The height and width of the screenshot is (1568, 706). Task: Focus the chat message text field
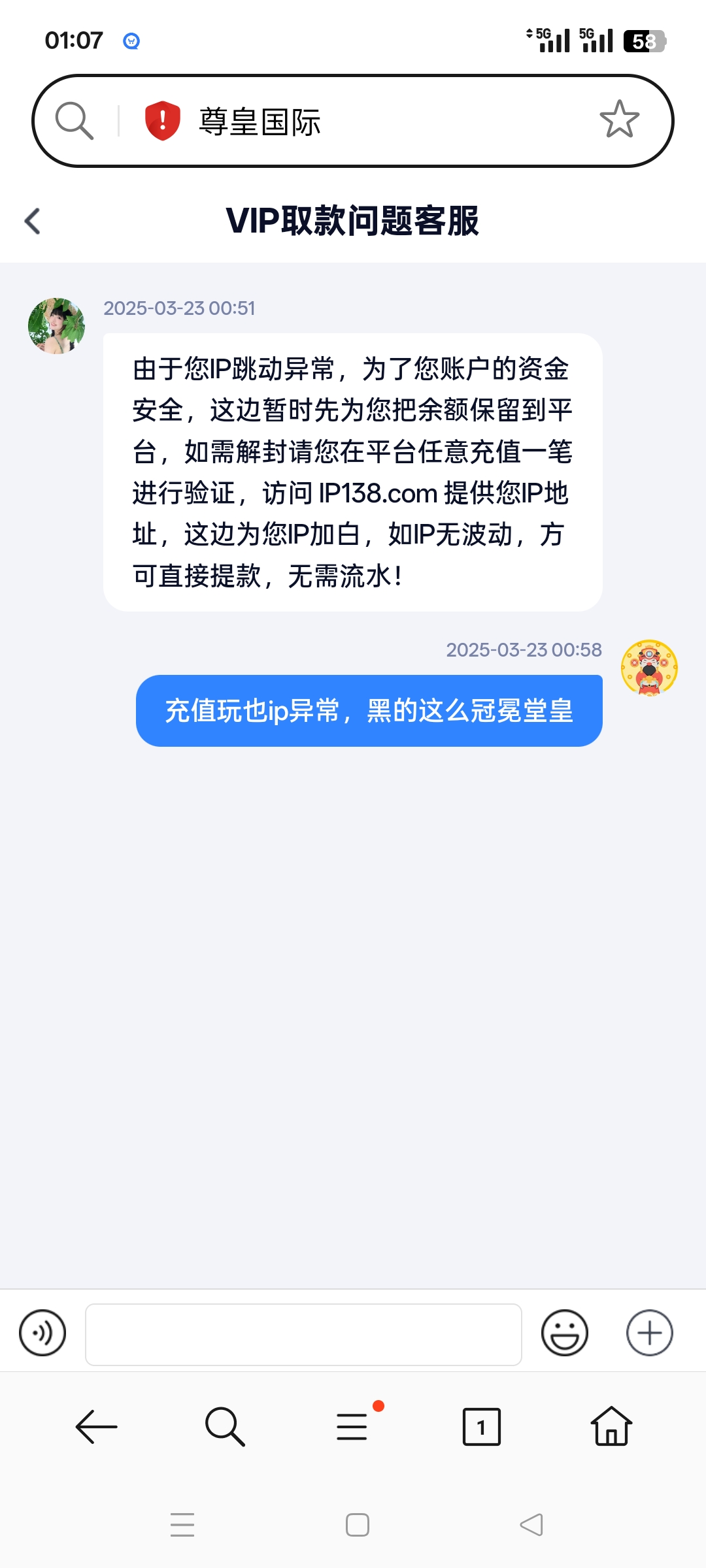point(303,1334)
